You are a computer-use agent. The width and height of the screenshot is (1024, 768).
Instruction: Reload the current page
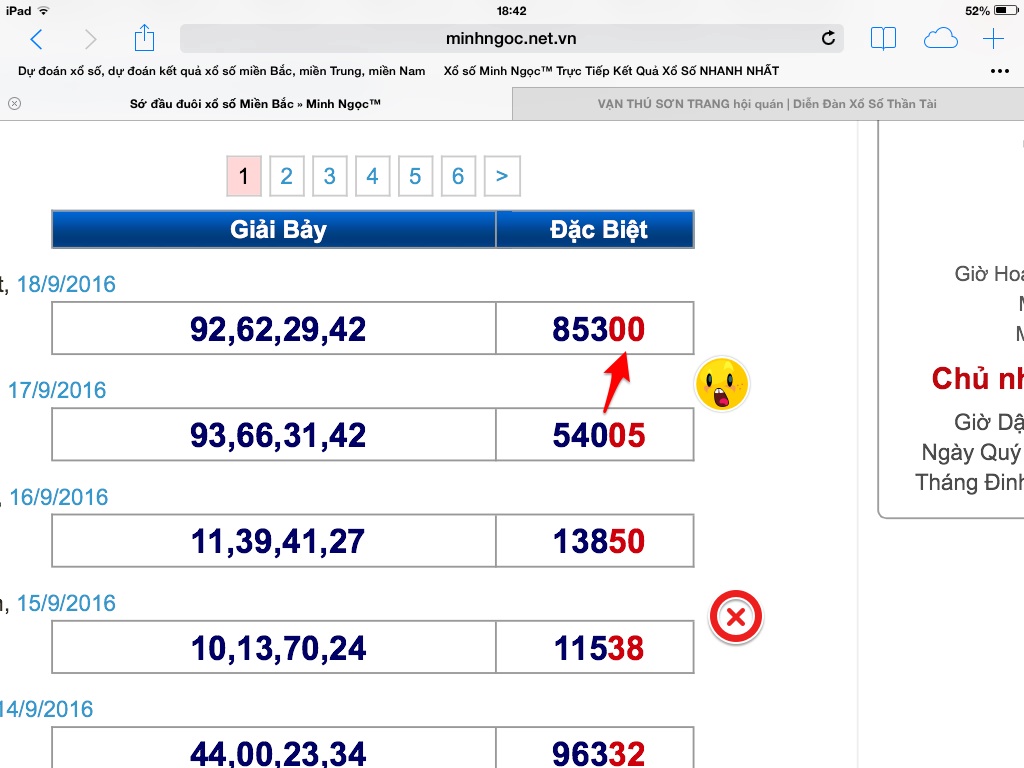click(x=828, y=39)
